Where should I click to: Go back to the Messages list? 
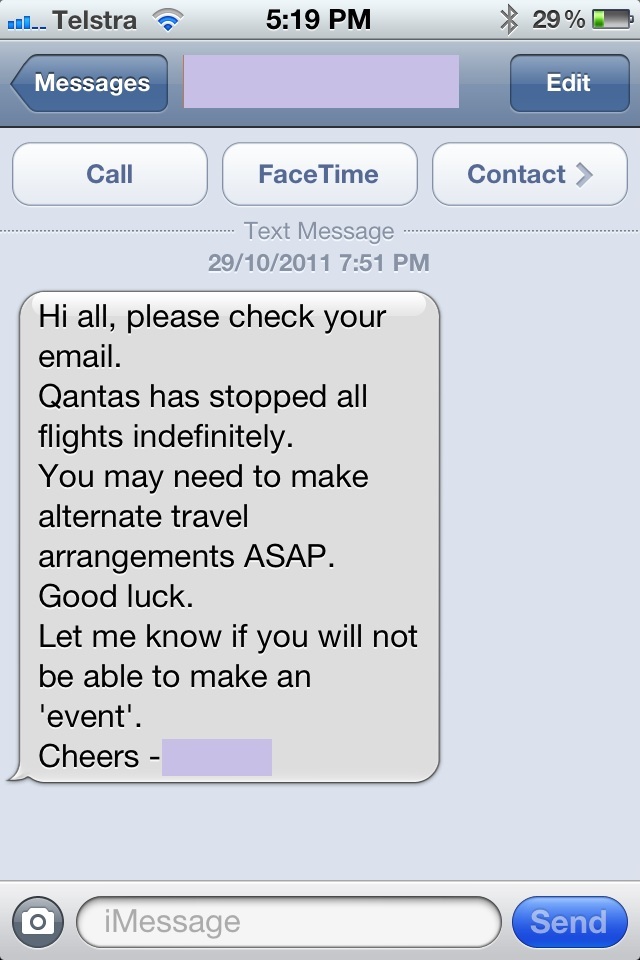(90, 83)
